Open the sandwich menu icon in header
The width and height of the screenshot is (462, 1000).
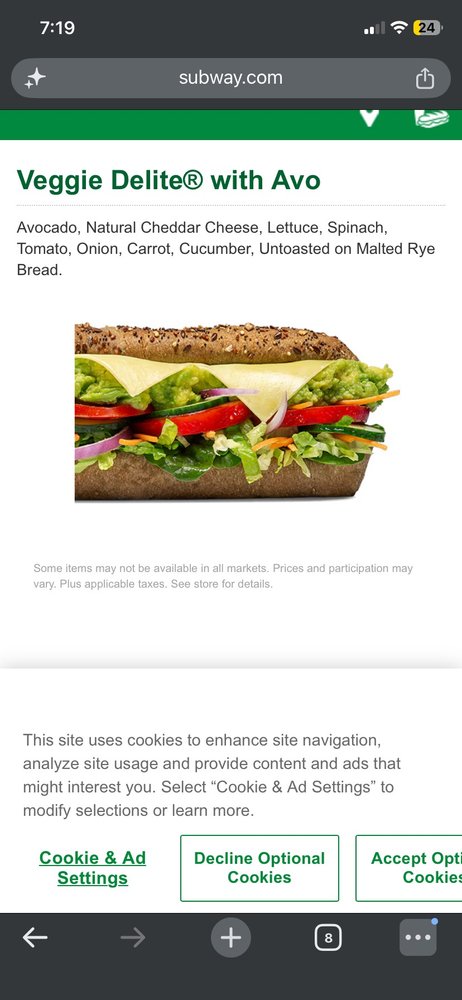432,119
